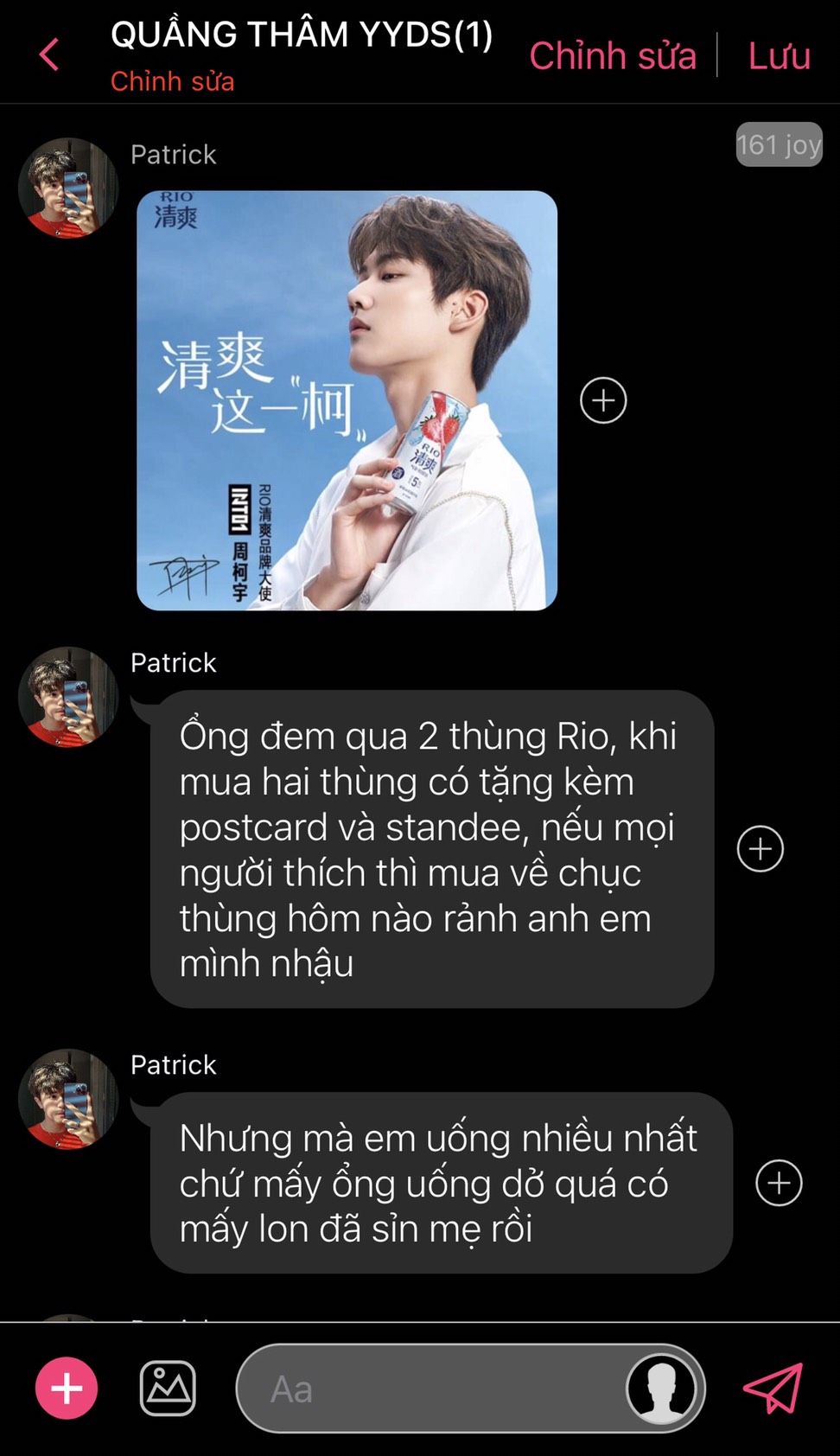Open Patrick's avatar on the first message
This screenshot has width=840, height=1456.
coord(67,188)
